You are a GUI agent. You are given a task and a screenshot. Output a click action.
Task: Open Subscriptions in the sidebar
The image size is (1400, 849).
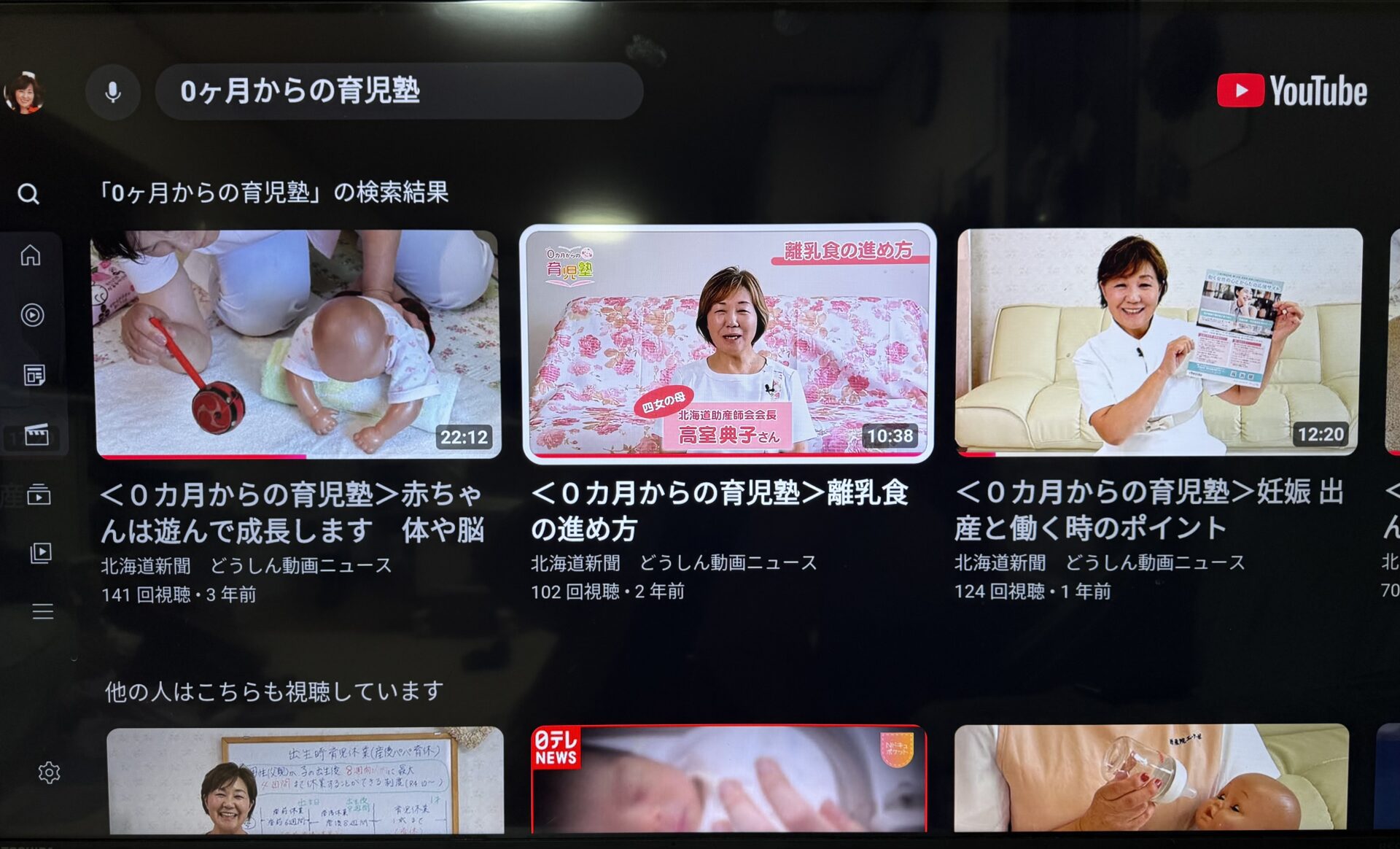(x=34, y=375)
